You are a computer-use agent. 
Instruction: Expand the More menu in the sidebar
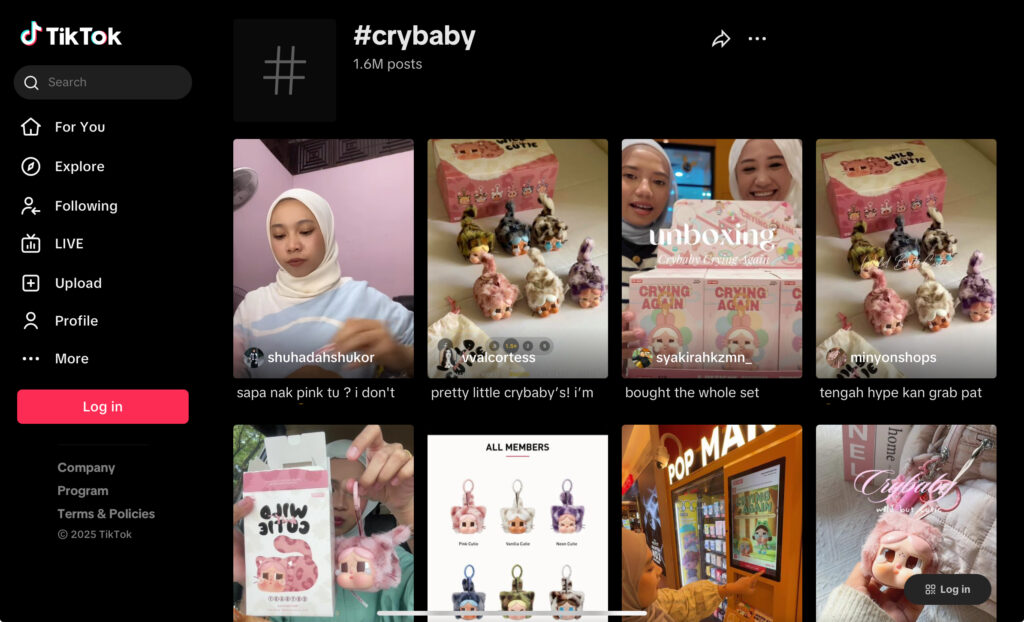(71, 359)
